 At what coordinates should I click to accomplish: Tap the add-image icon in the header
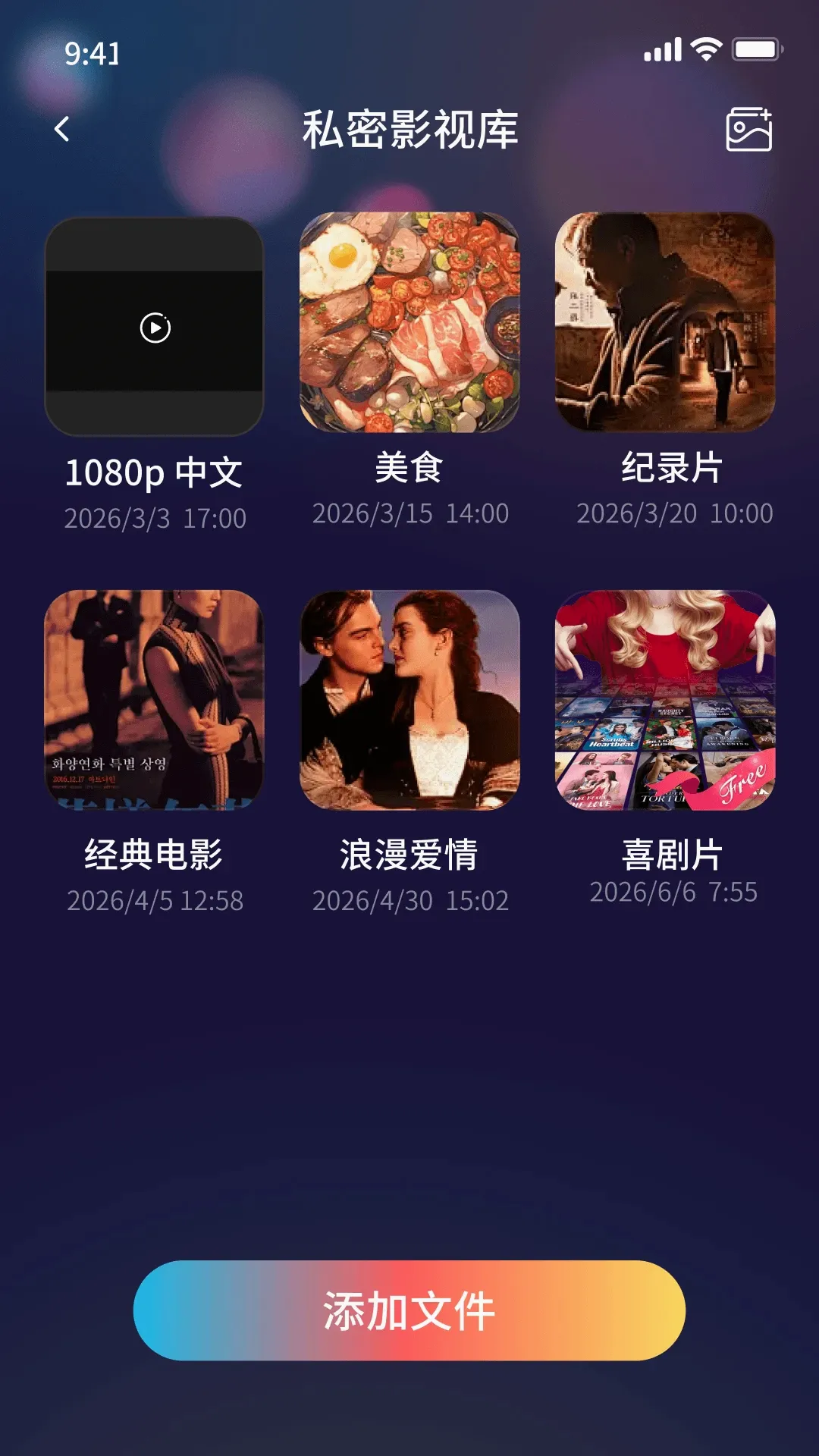[749, 129]
